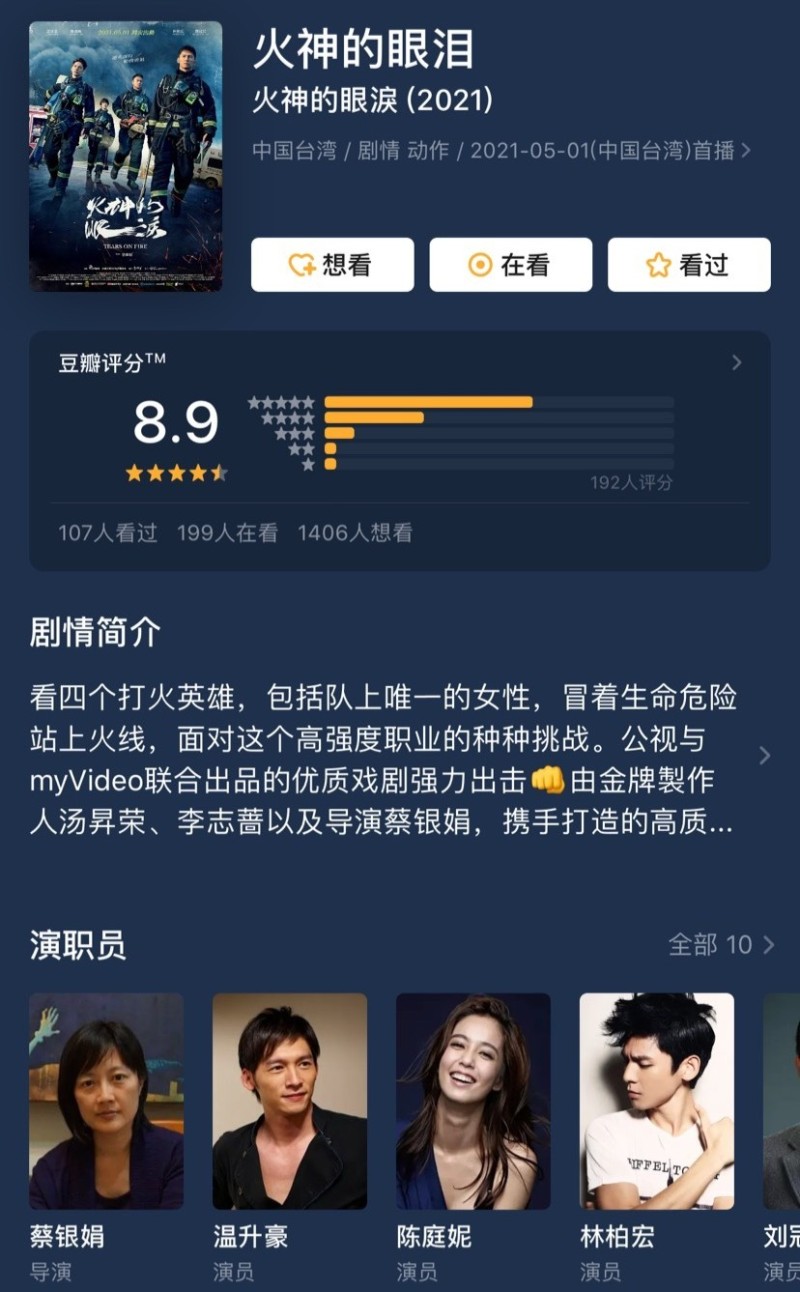Mark the show as 想看

[x=332, y=265]
